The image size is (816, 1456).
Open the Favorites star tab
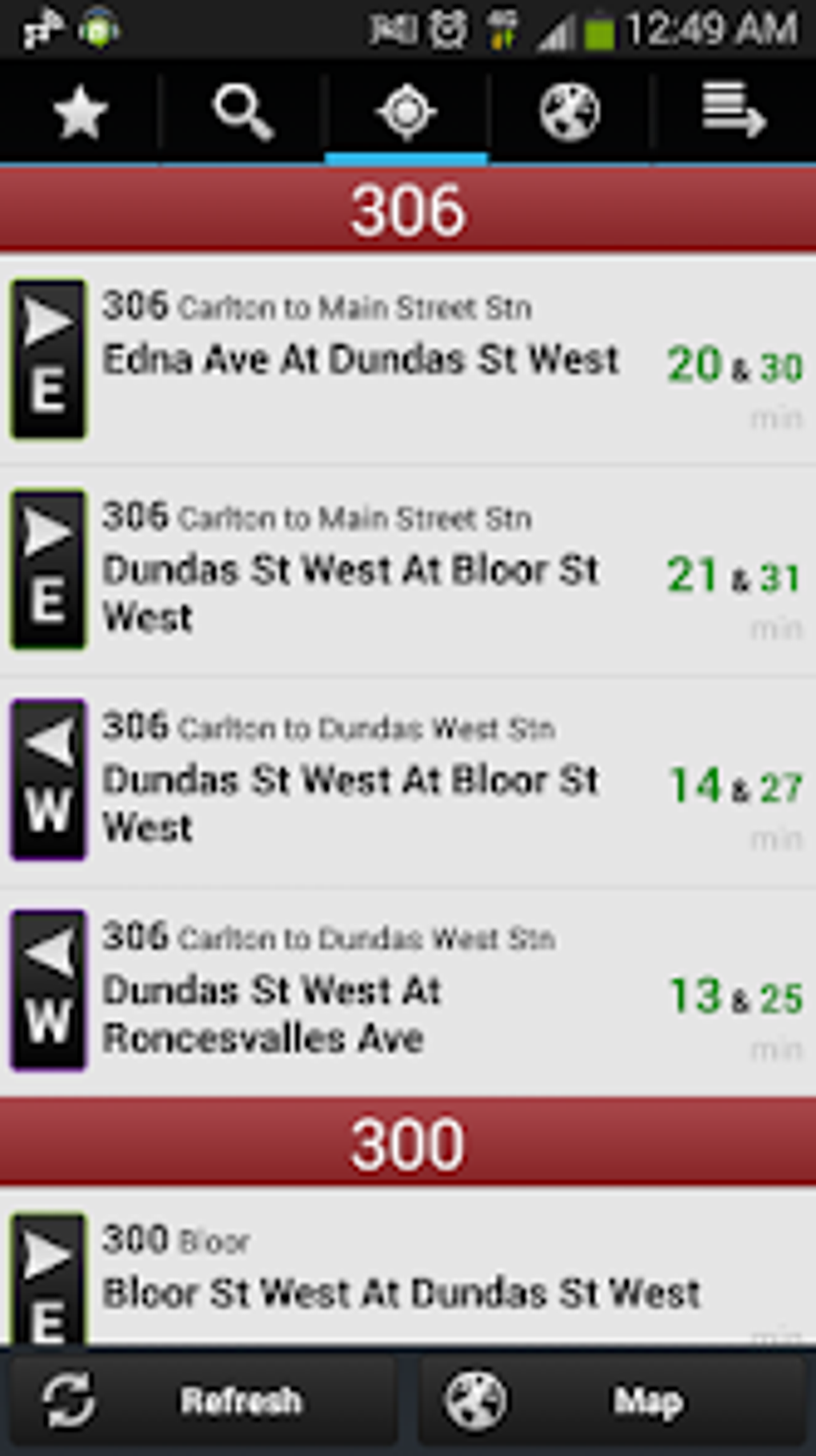point(80,113)
